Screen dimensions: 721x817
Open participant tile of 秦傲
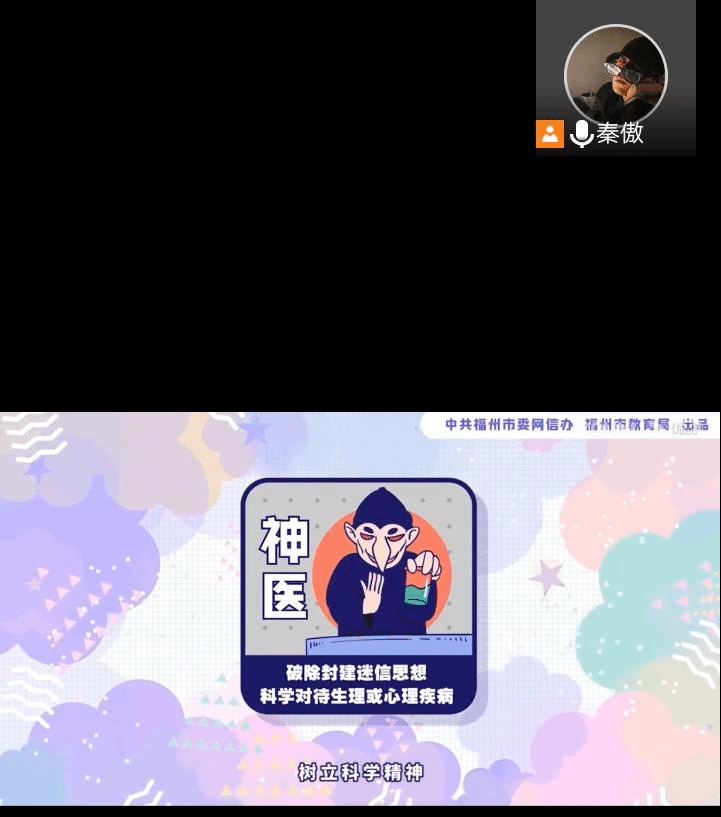[615, 77]
